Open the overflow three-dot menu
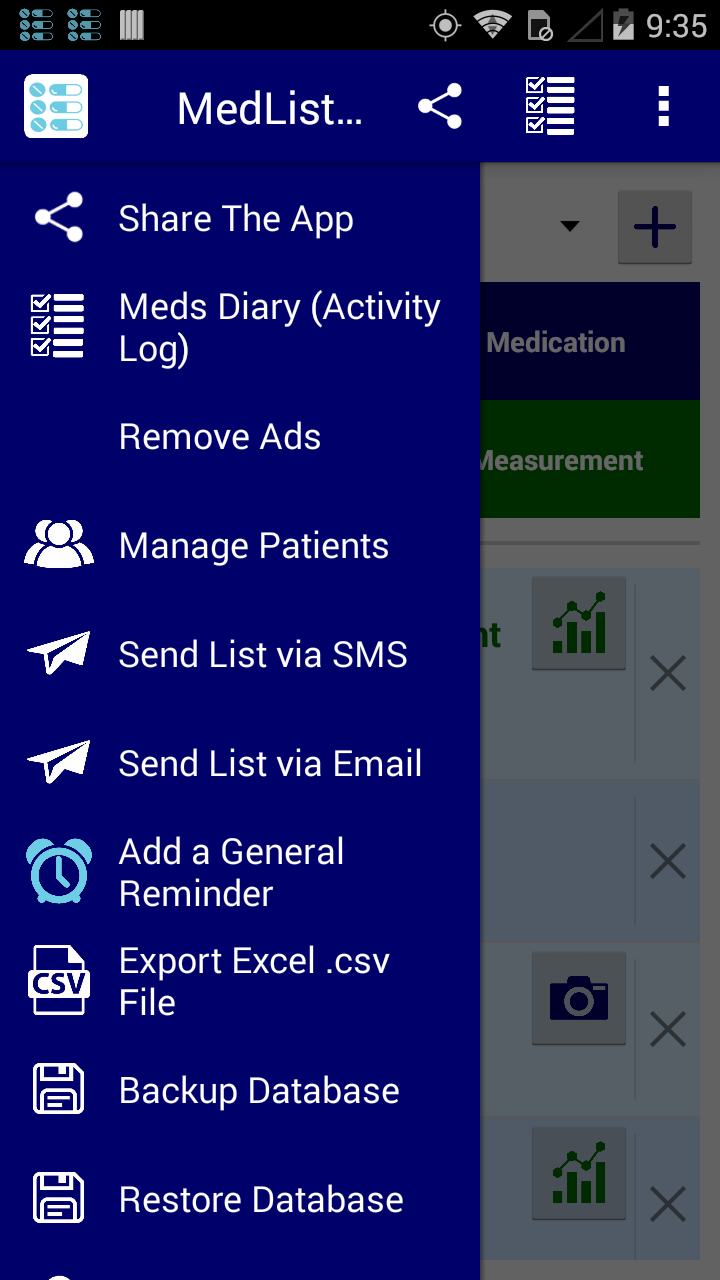The height and width of the screenshot is (1280, 720). tap(663, 105)
